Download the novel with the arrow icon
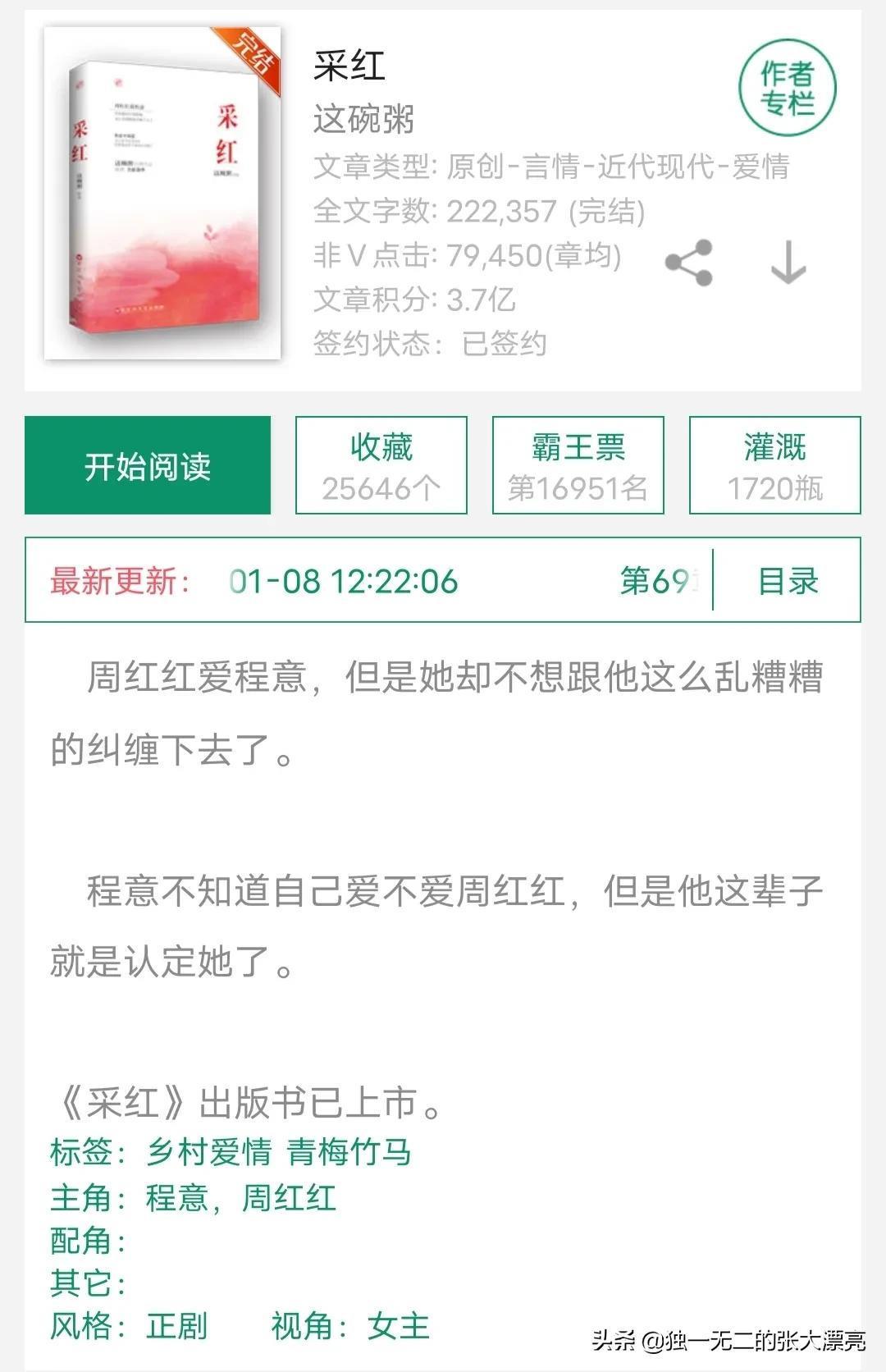 pos(788,263)
